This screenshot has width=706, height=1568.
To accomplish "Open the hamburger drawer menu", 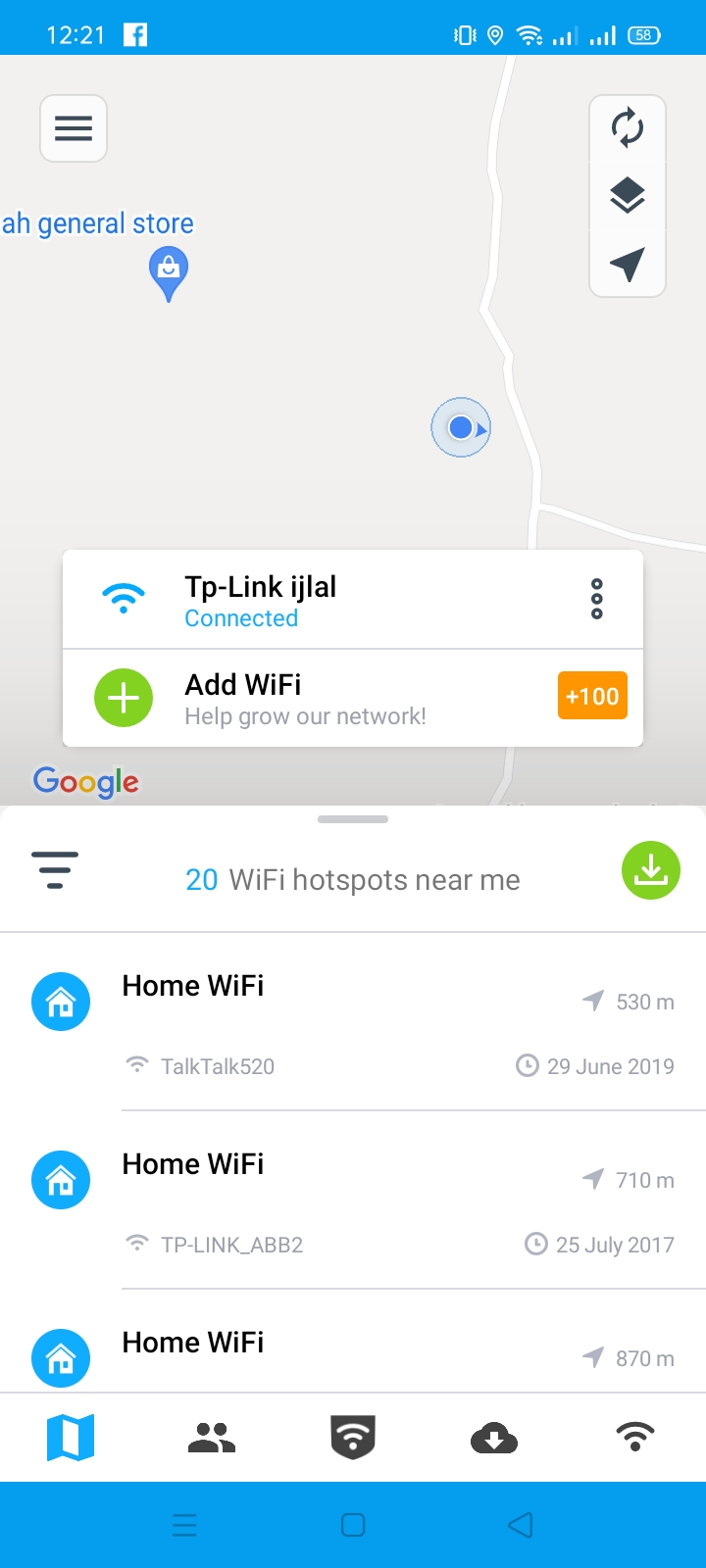I will pyautogui.click(x=74, y=128).
